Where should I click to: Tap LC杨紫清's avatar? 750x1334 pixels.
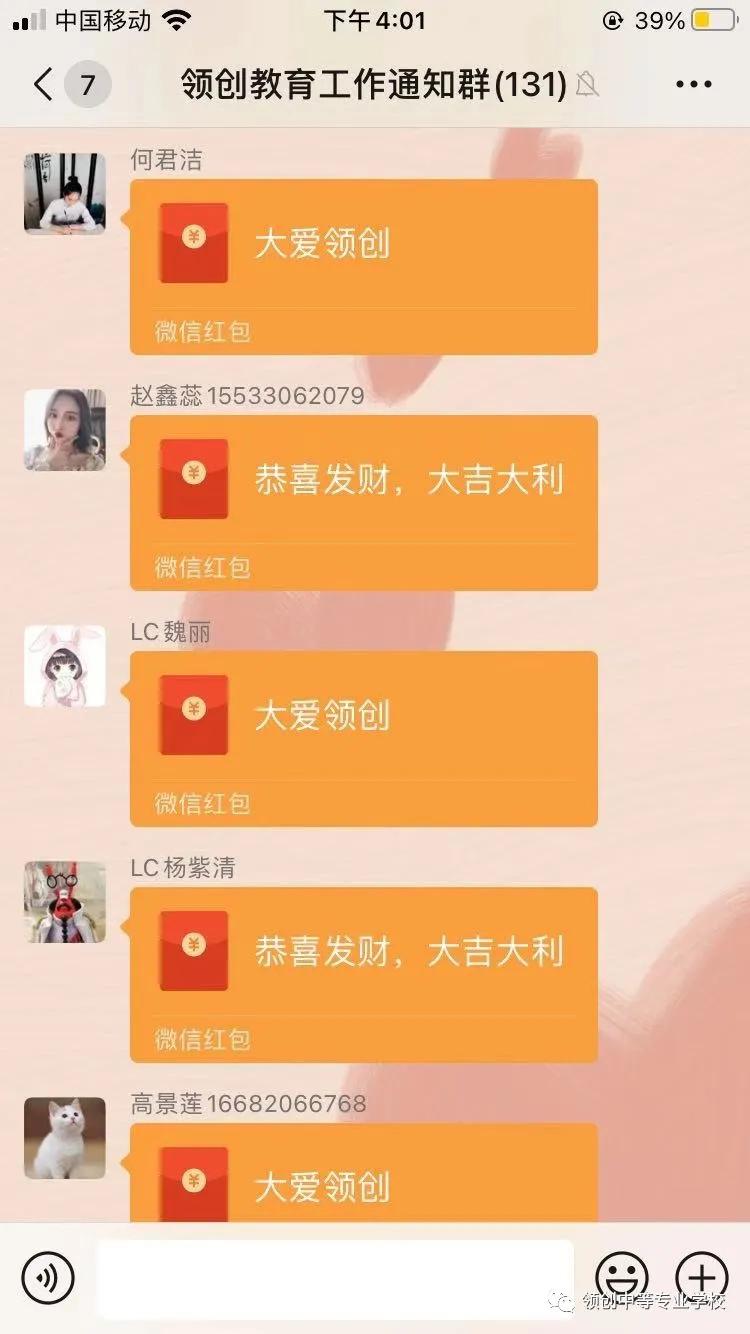click(x=65, y=902)
